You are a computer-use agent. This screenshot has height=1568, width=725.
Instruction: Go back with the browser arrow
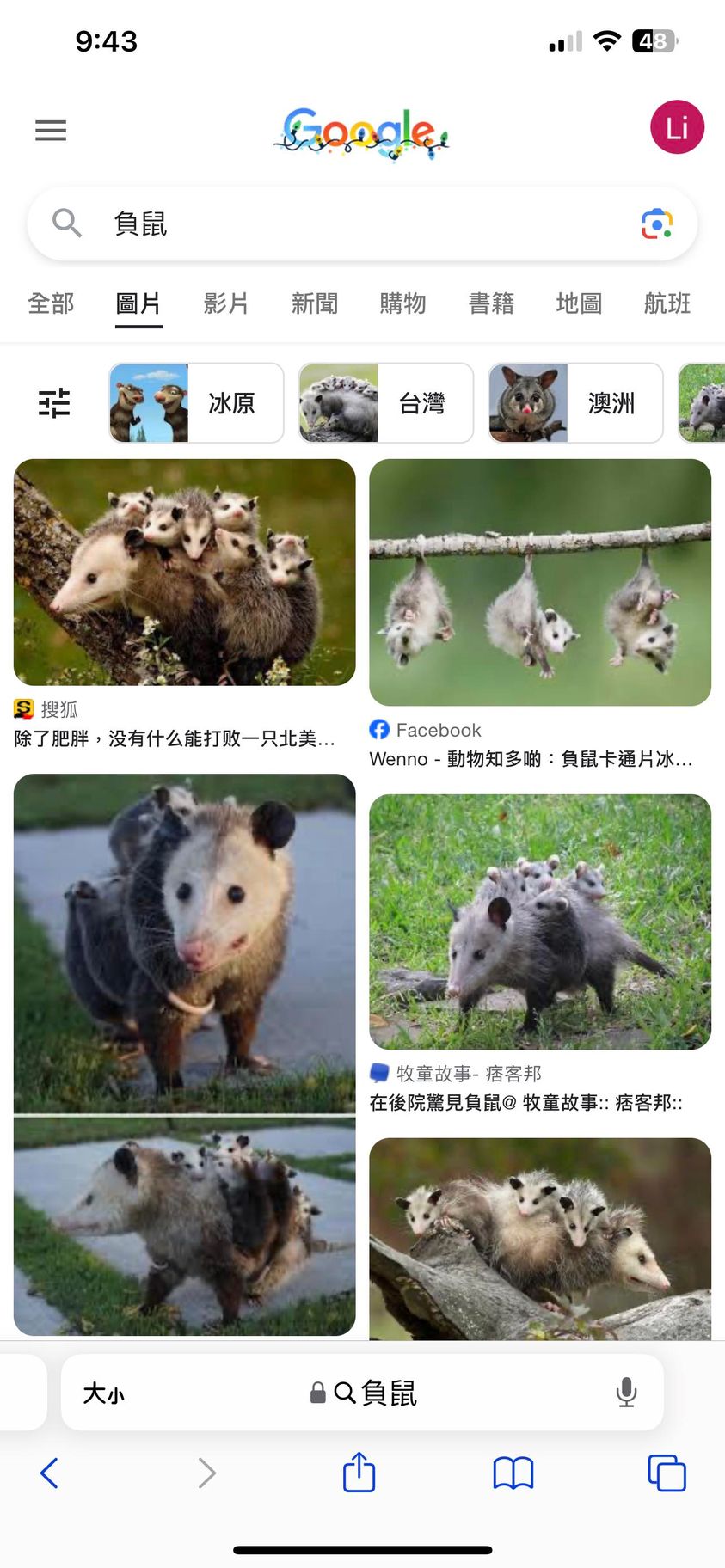click(x=49, y=1473)
